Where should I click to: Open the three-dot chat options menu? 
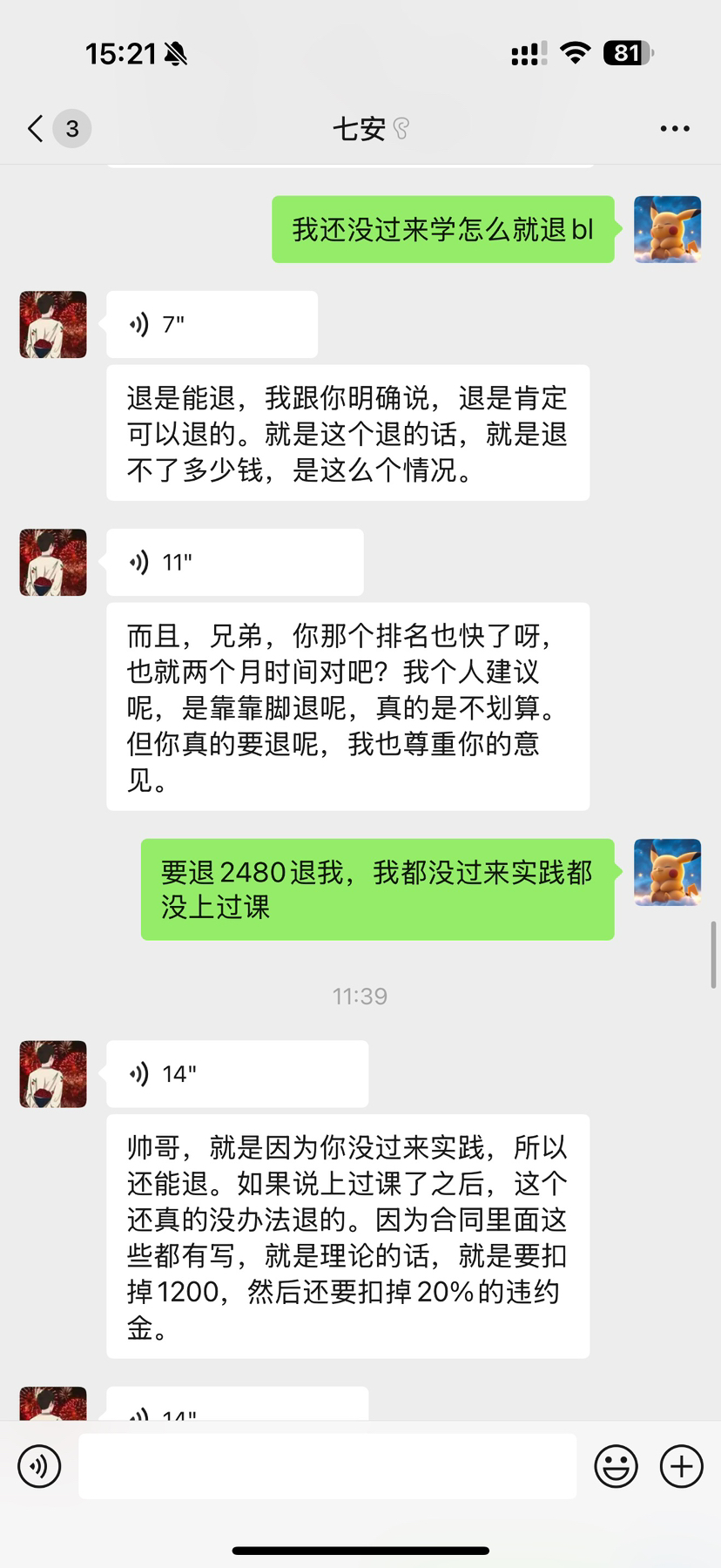674,129
